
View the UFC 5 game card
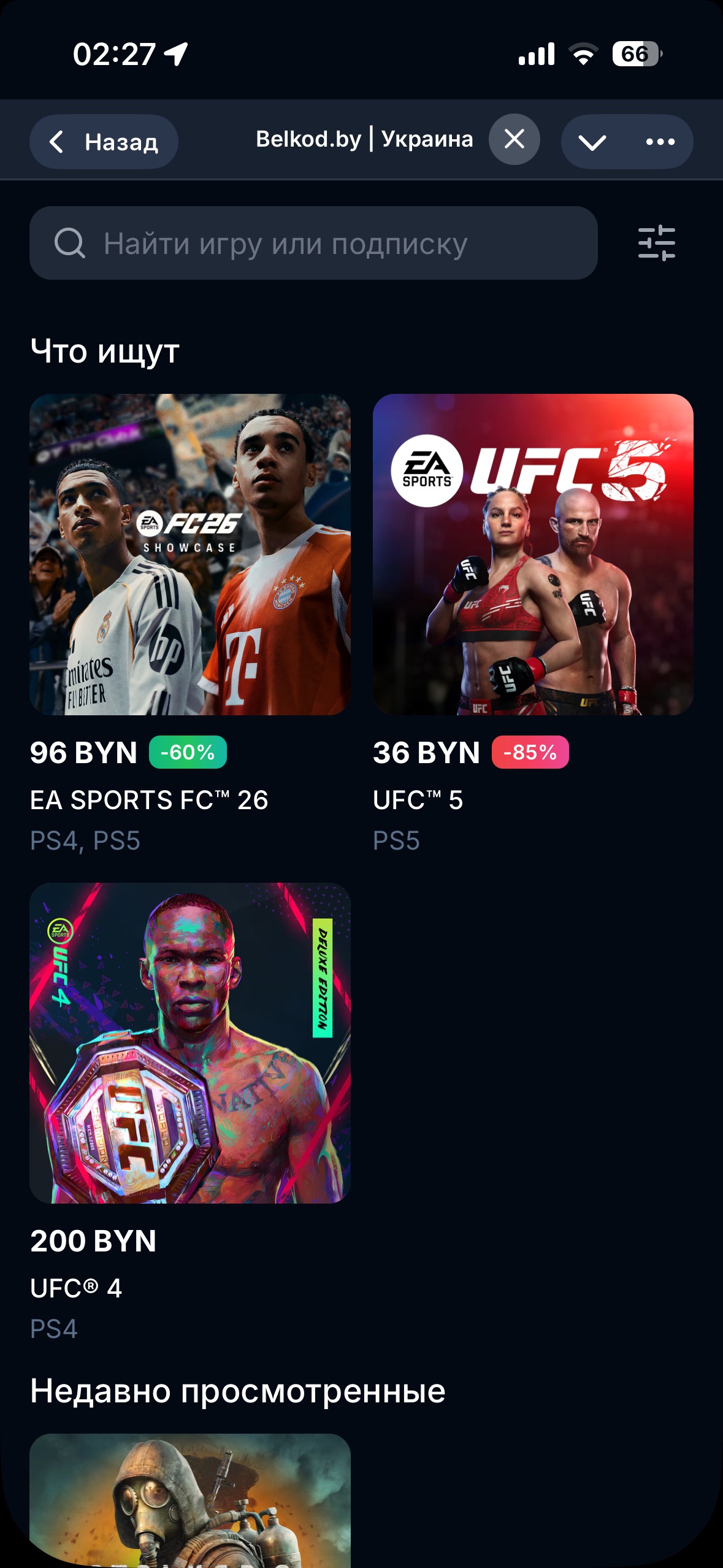point(533,555)
